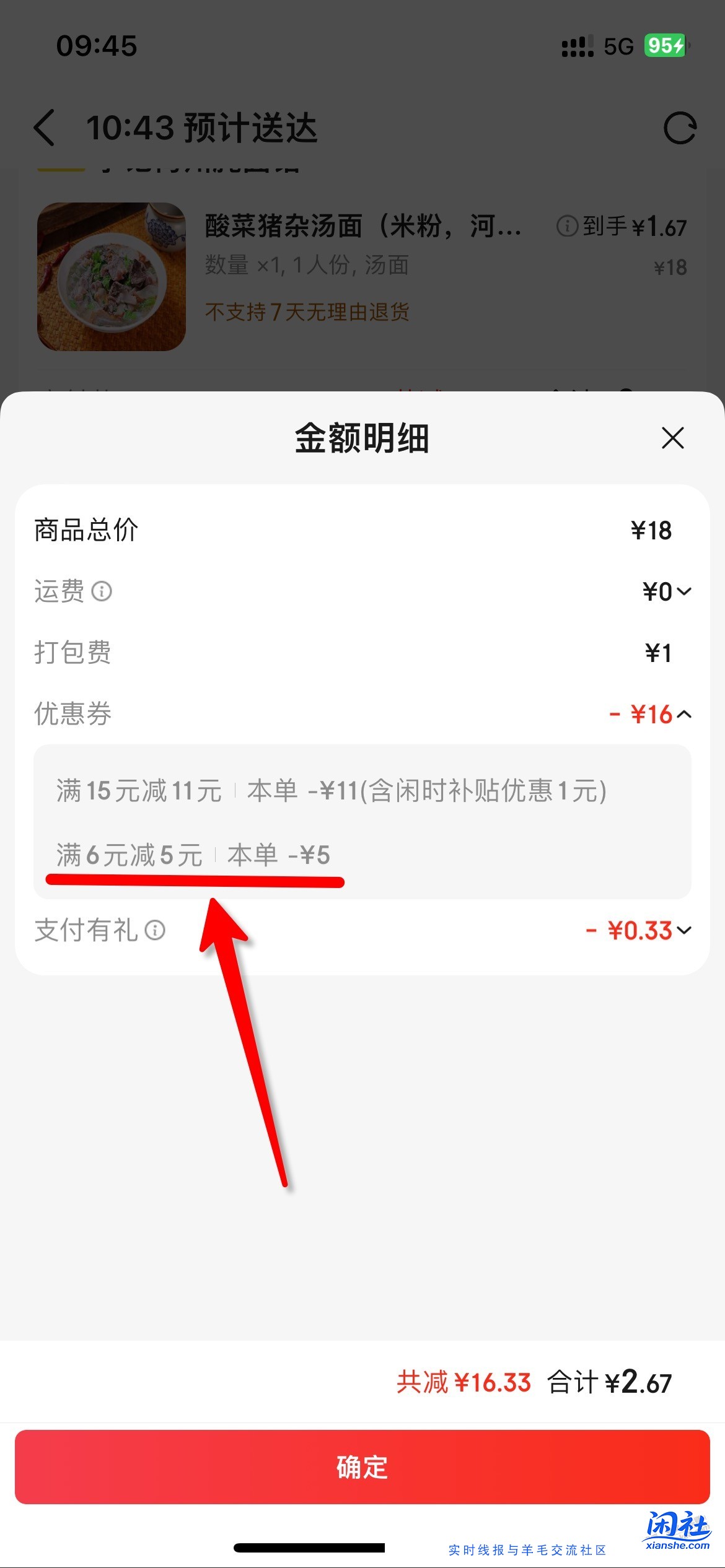Close the 金额明细 popup with the X
Screen dimensions: 725x1568
tap(673, 438)
